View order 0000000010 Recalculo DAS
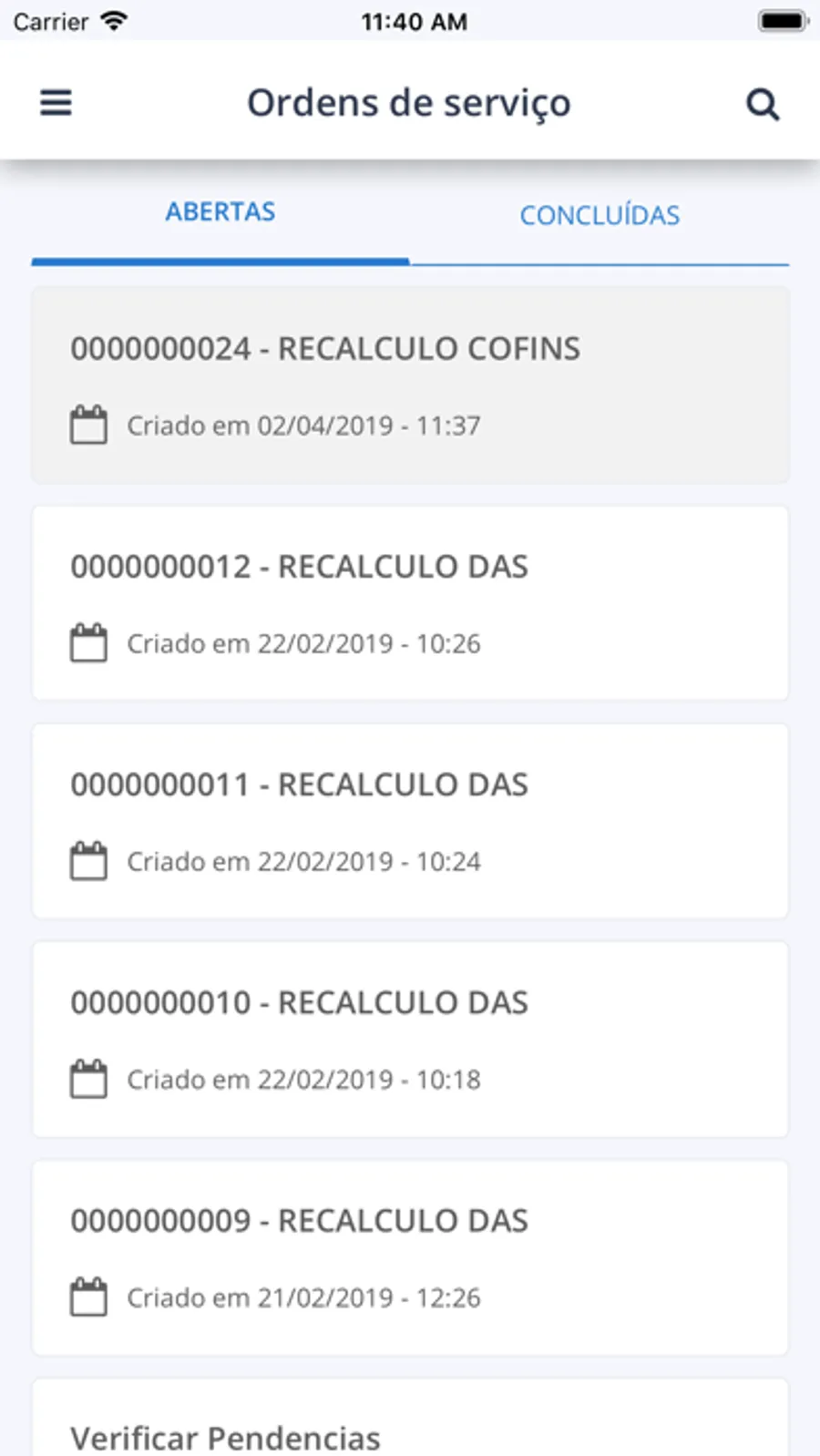This screenshot has width=820, height=1456. pos(410,1039)
